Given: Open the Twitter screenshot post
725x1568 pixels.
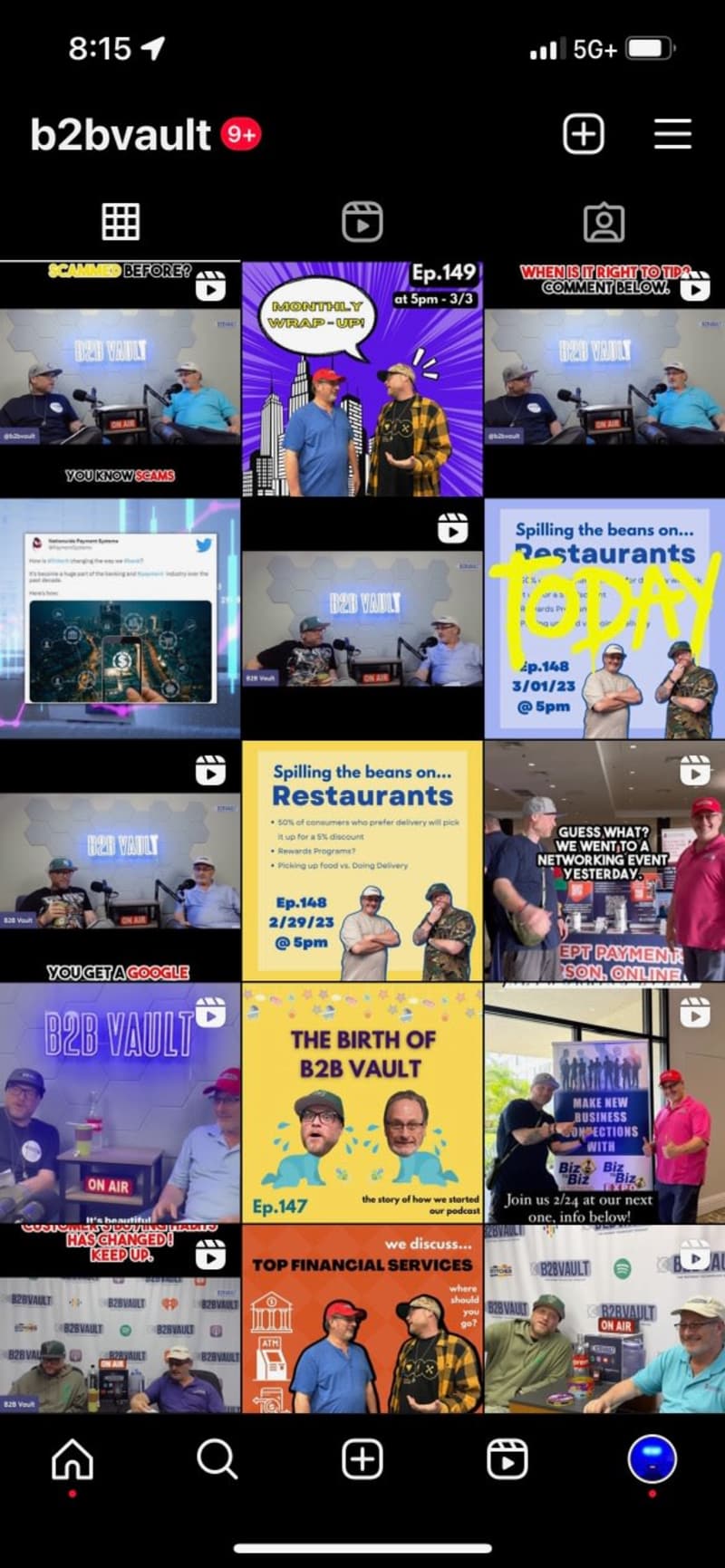Looking at the screenshot, I should [x=120, y=619].
